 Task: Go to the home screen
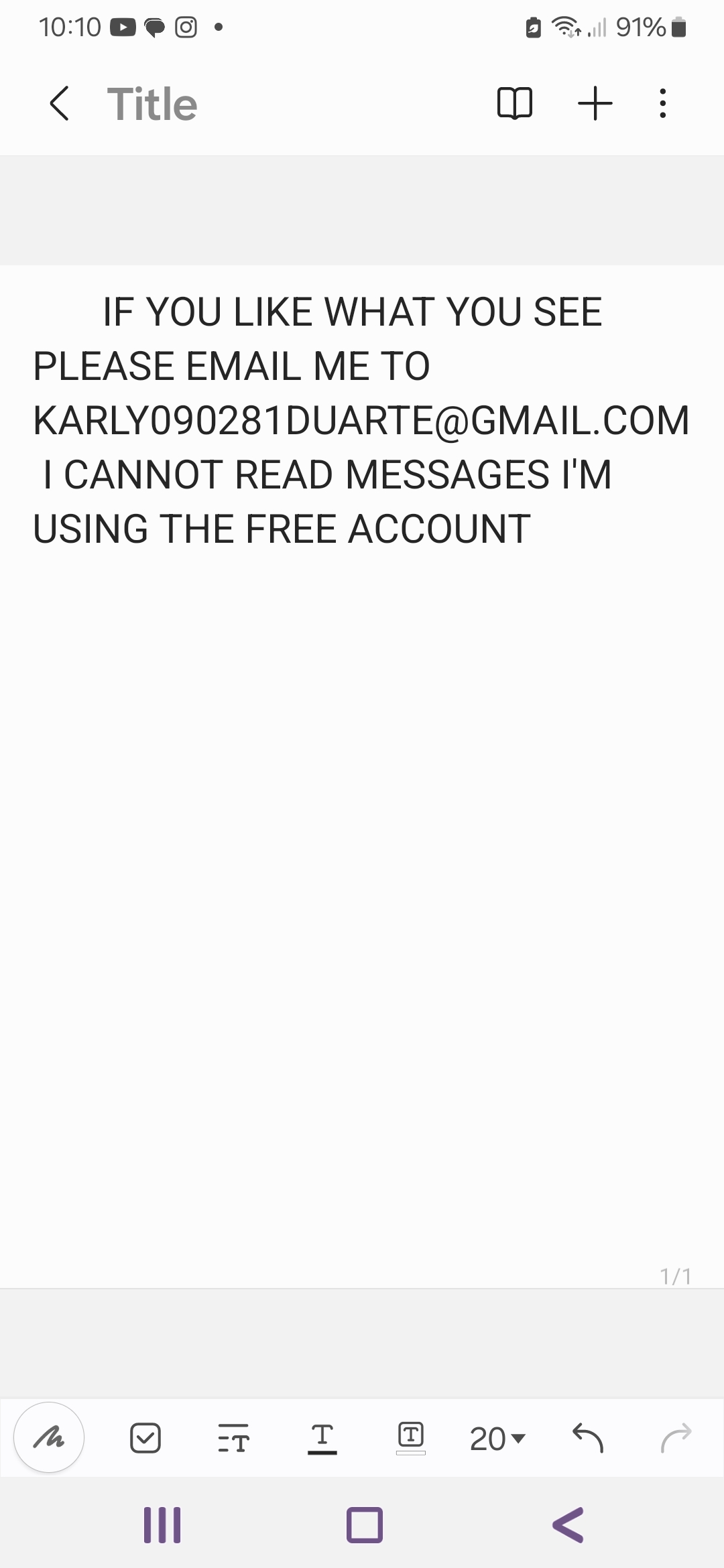365,1526
